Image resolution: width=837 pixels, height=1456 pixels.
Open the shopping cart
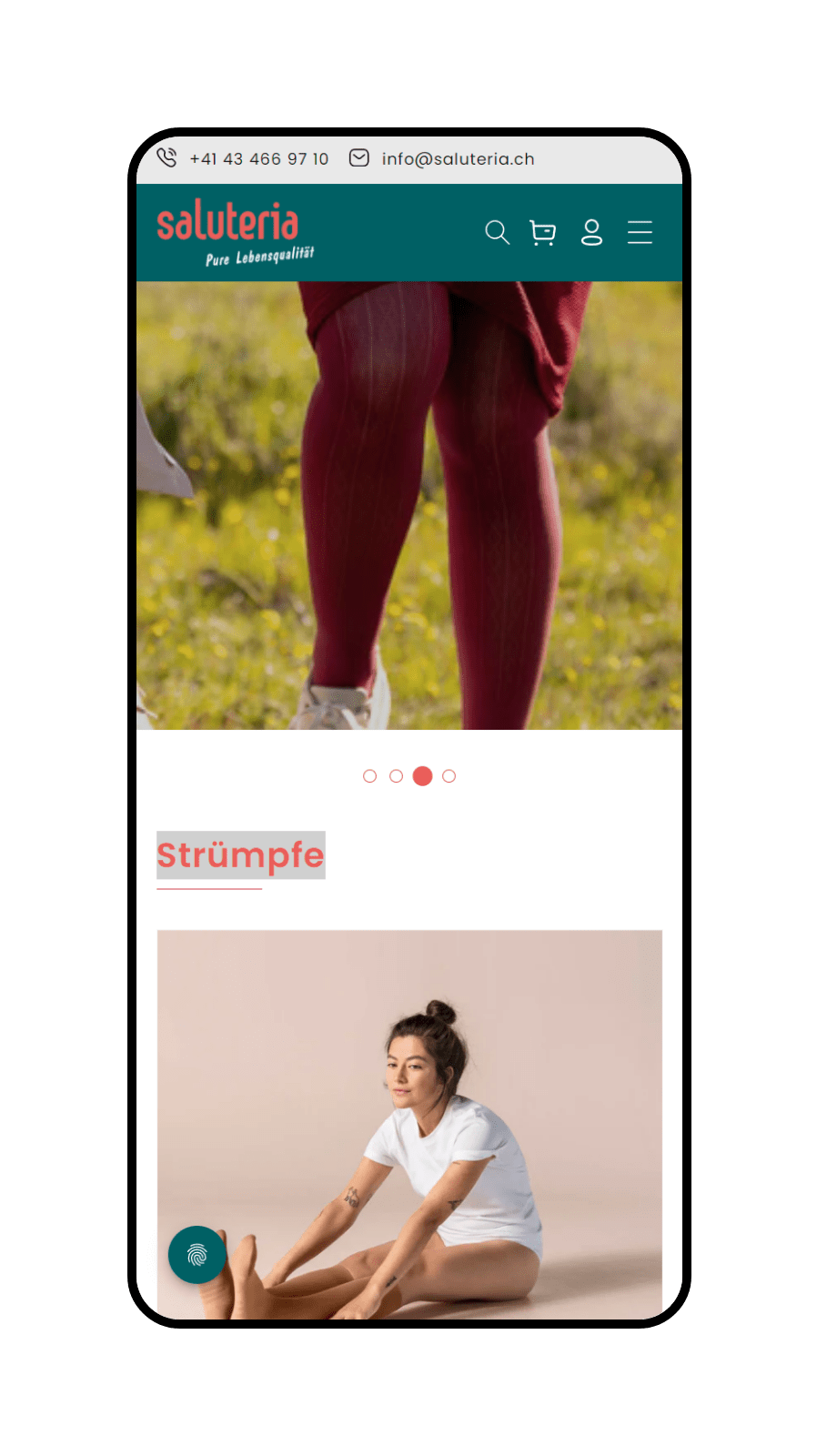(x=543, y=233)
